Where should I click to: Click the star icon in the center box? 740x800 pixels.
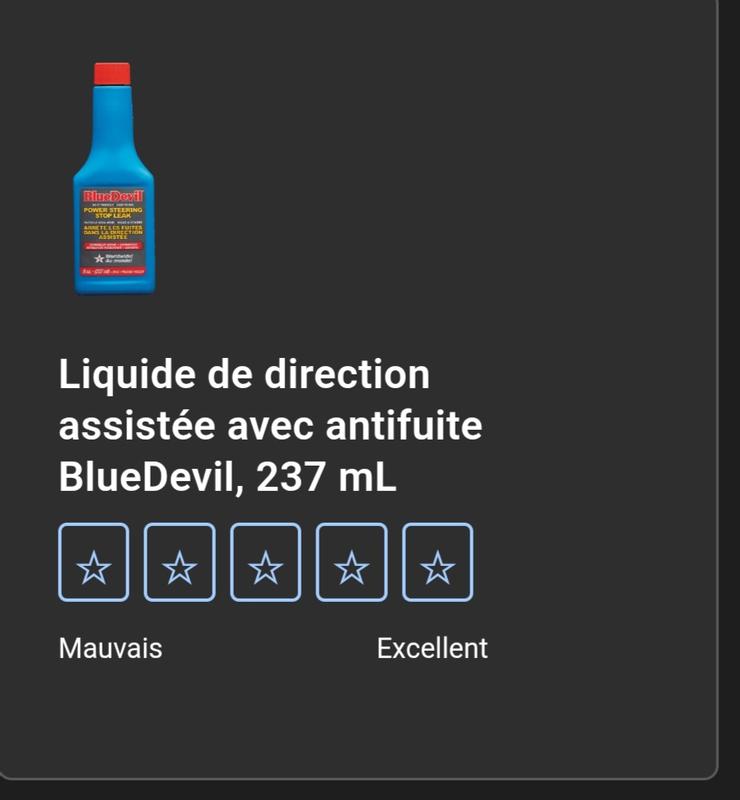point(266,562)
